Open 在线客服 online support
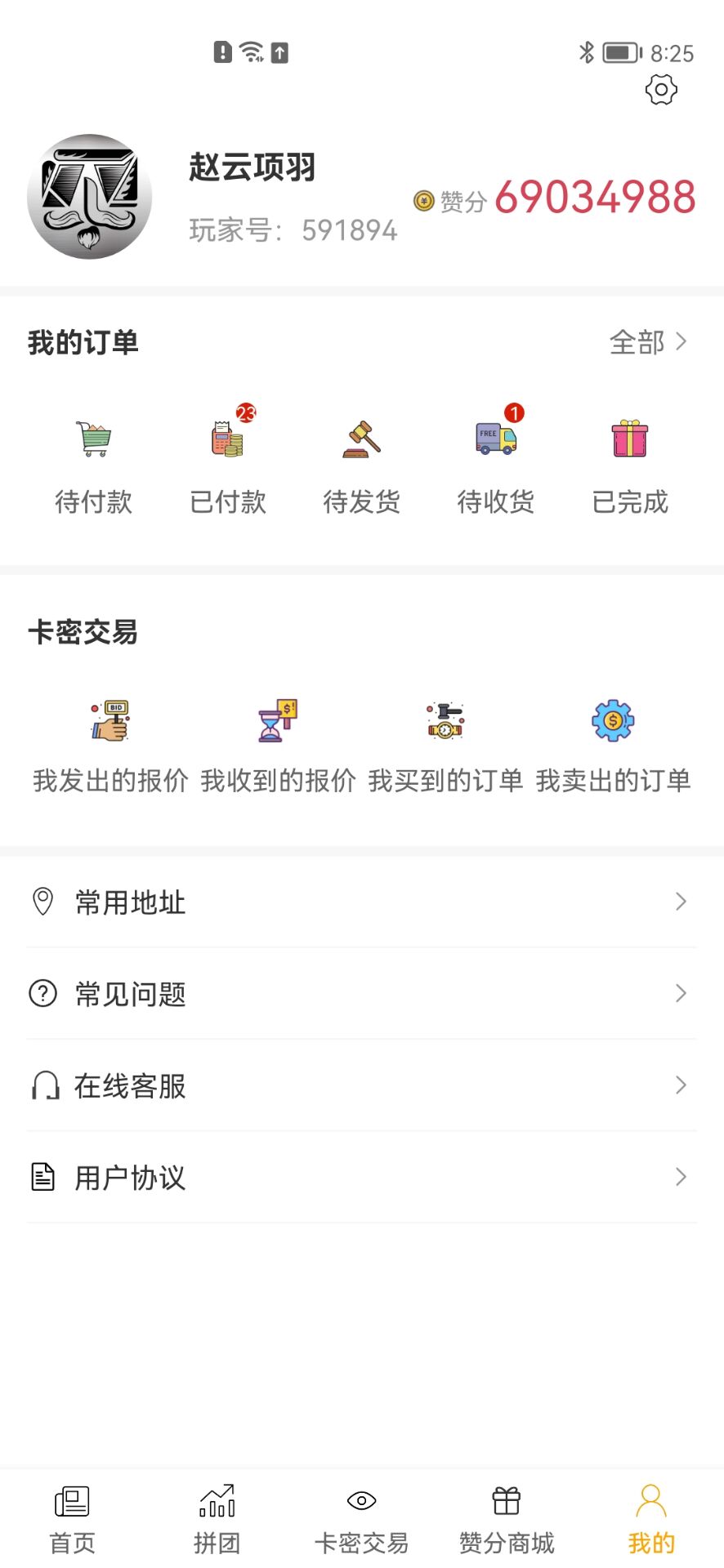 pyautogui.click(x=362, y=1085)
